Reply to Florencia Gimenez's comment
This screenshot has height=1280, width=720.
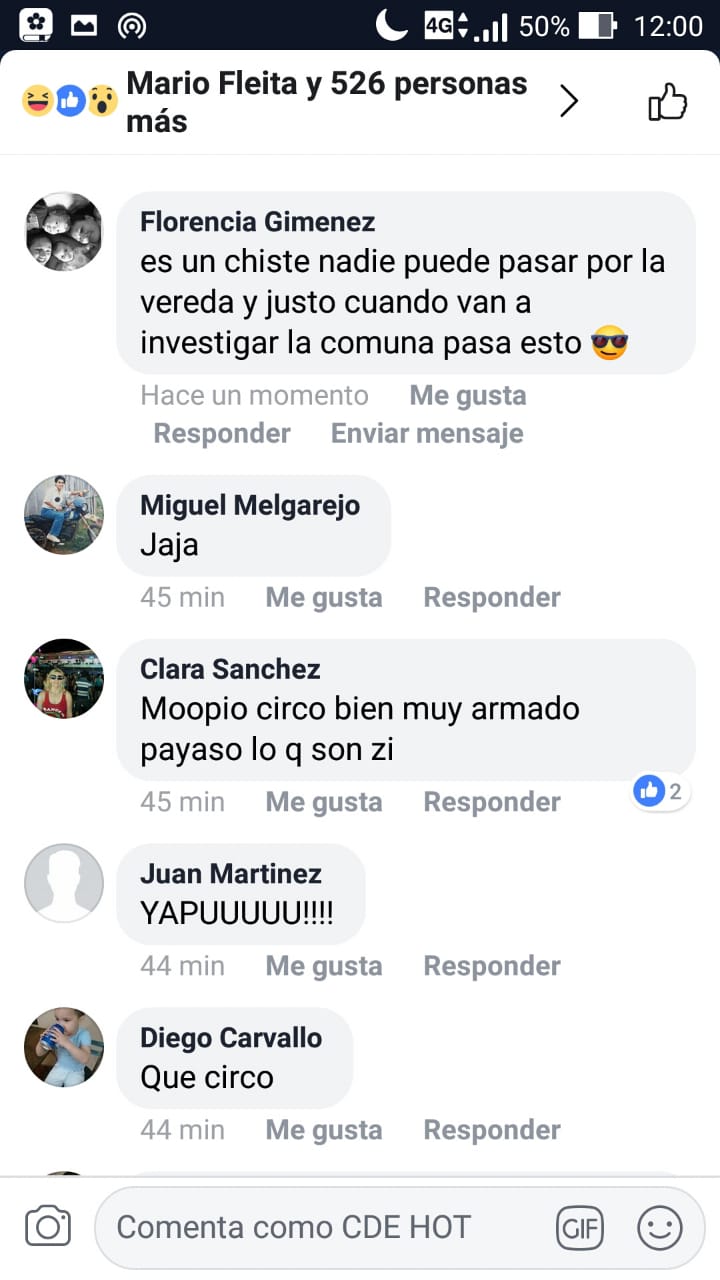(x=222, y=433)
